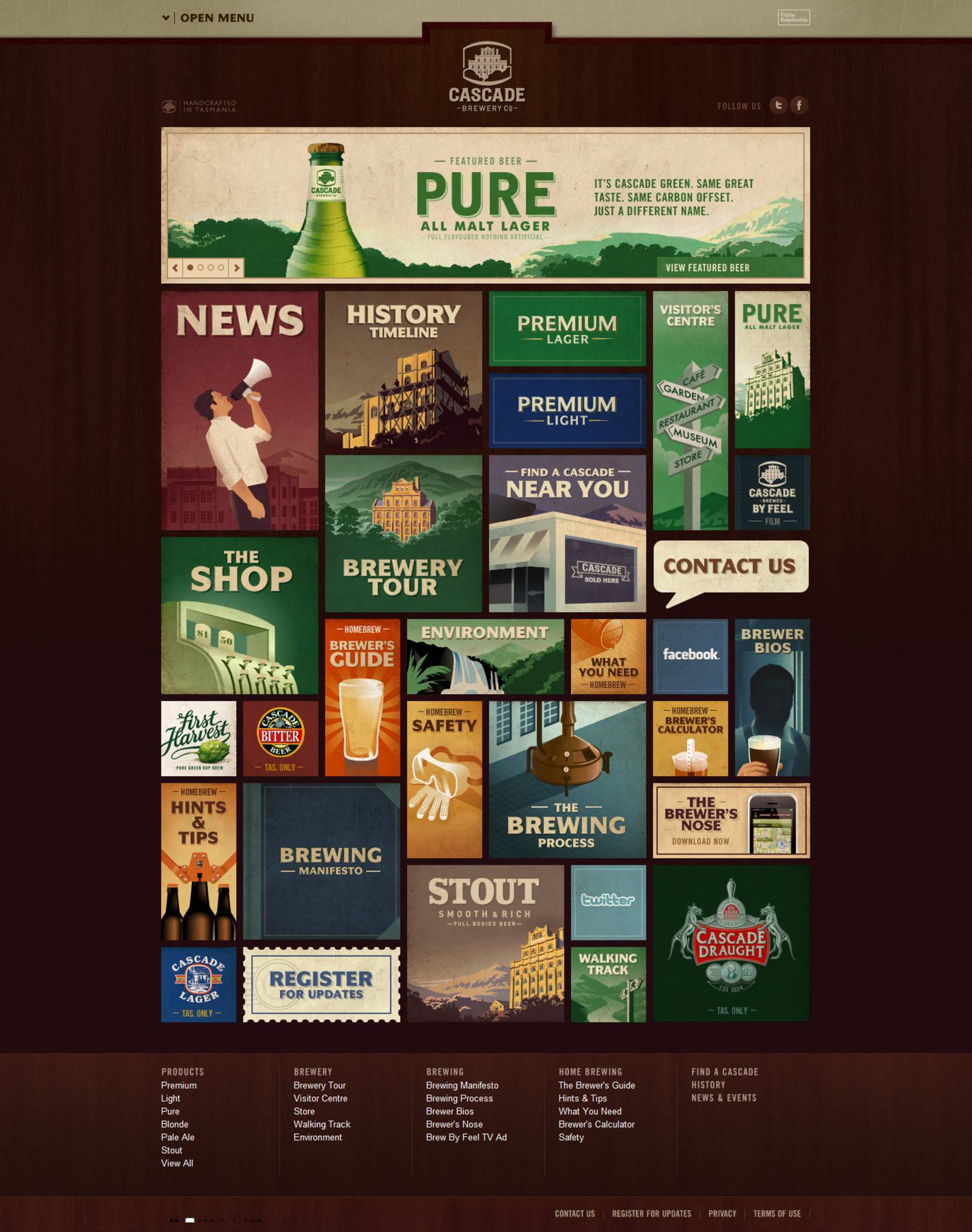Viewport: 972px width, 1232px height.
Task: Open Pale Ale link in footer
Action: coord(177,1137)
